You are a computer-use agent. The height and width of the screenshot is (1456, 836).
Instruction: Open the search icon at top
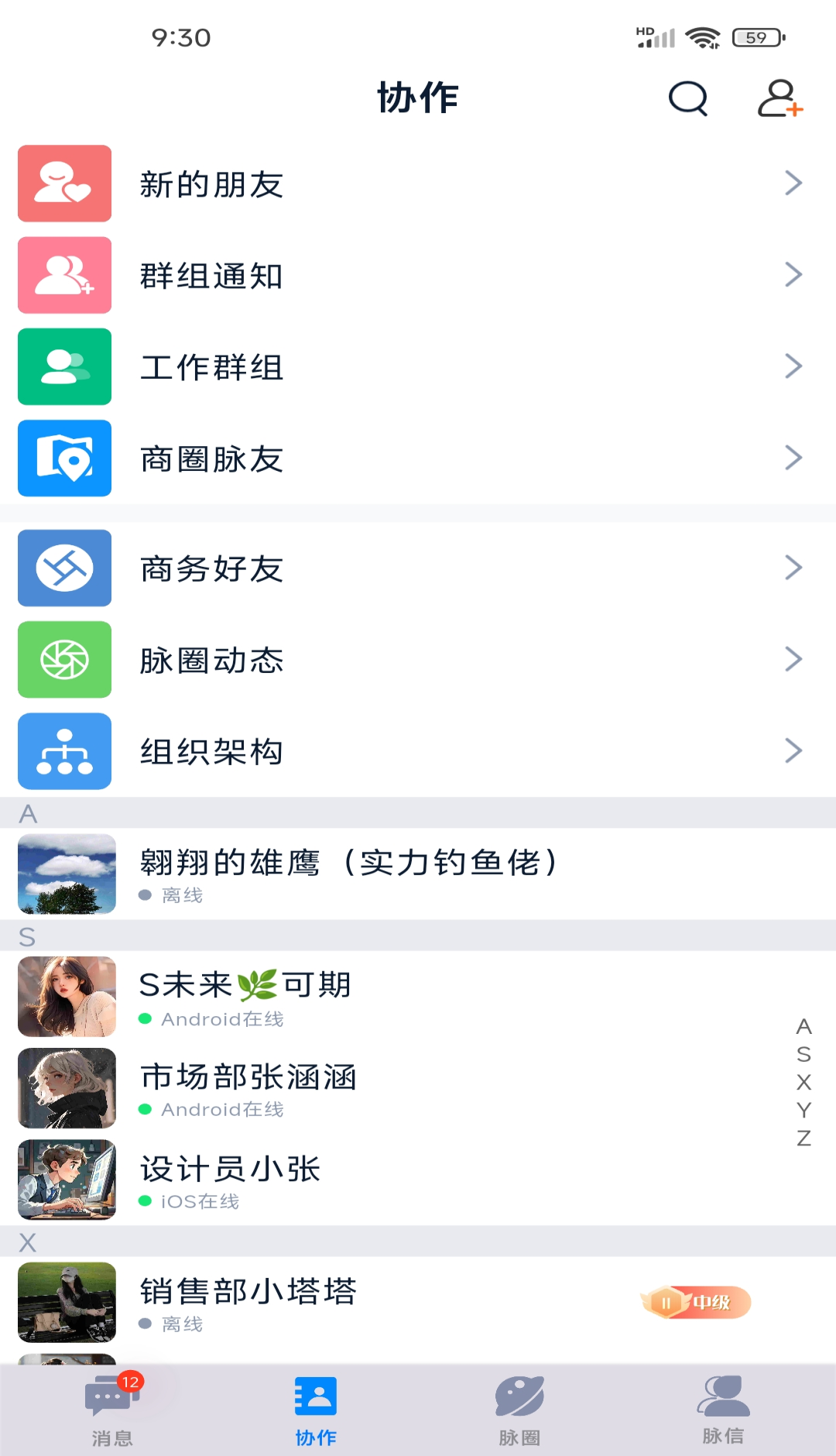click(687, 97)
